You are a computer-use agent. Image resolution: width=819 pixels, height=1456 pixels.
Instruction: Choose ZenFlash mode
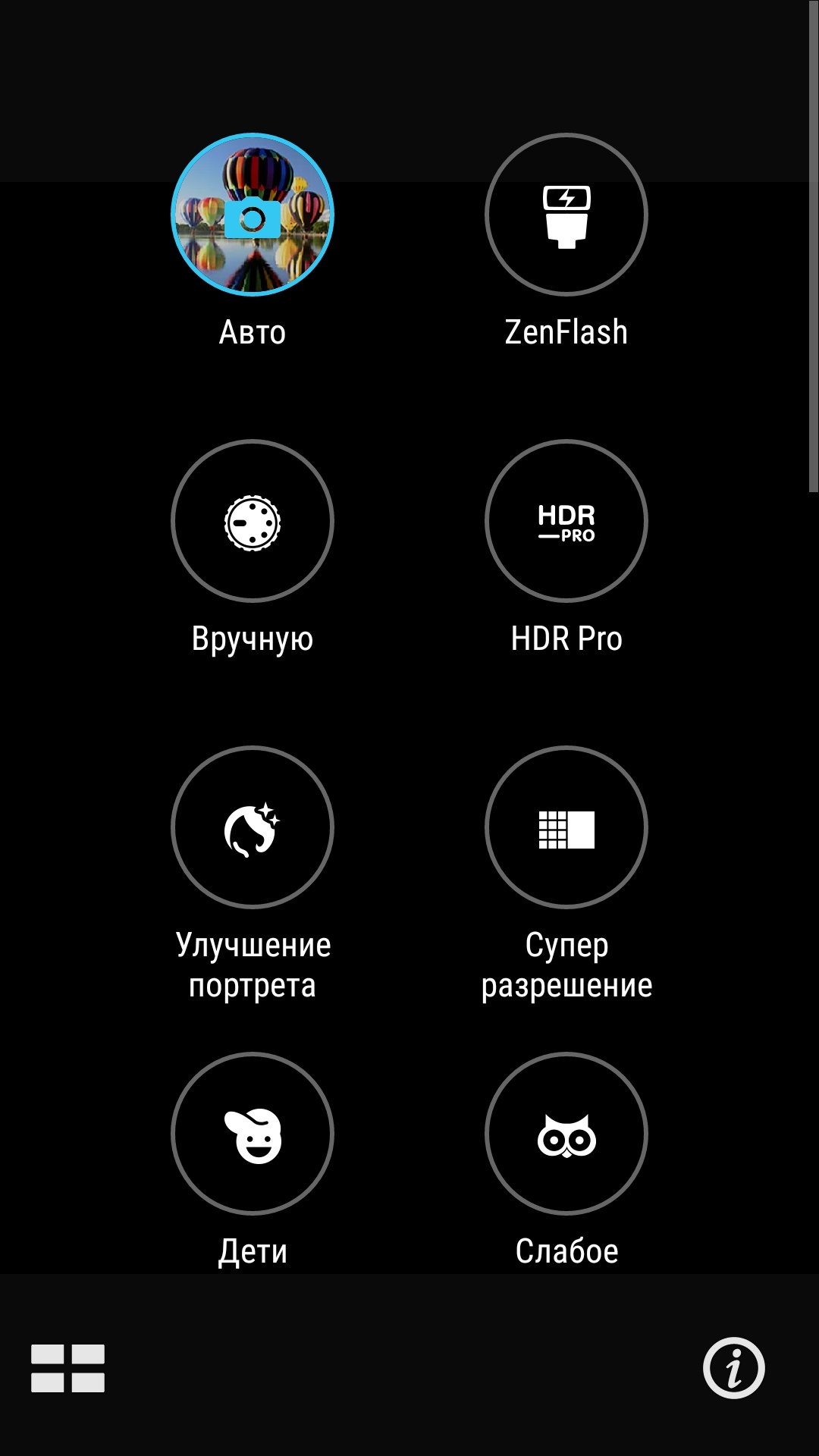tap(566, 215)
